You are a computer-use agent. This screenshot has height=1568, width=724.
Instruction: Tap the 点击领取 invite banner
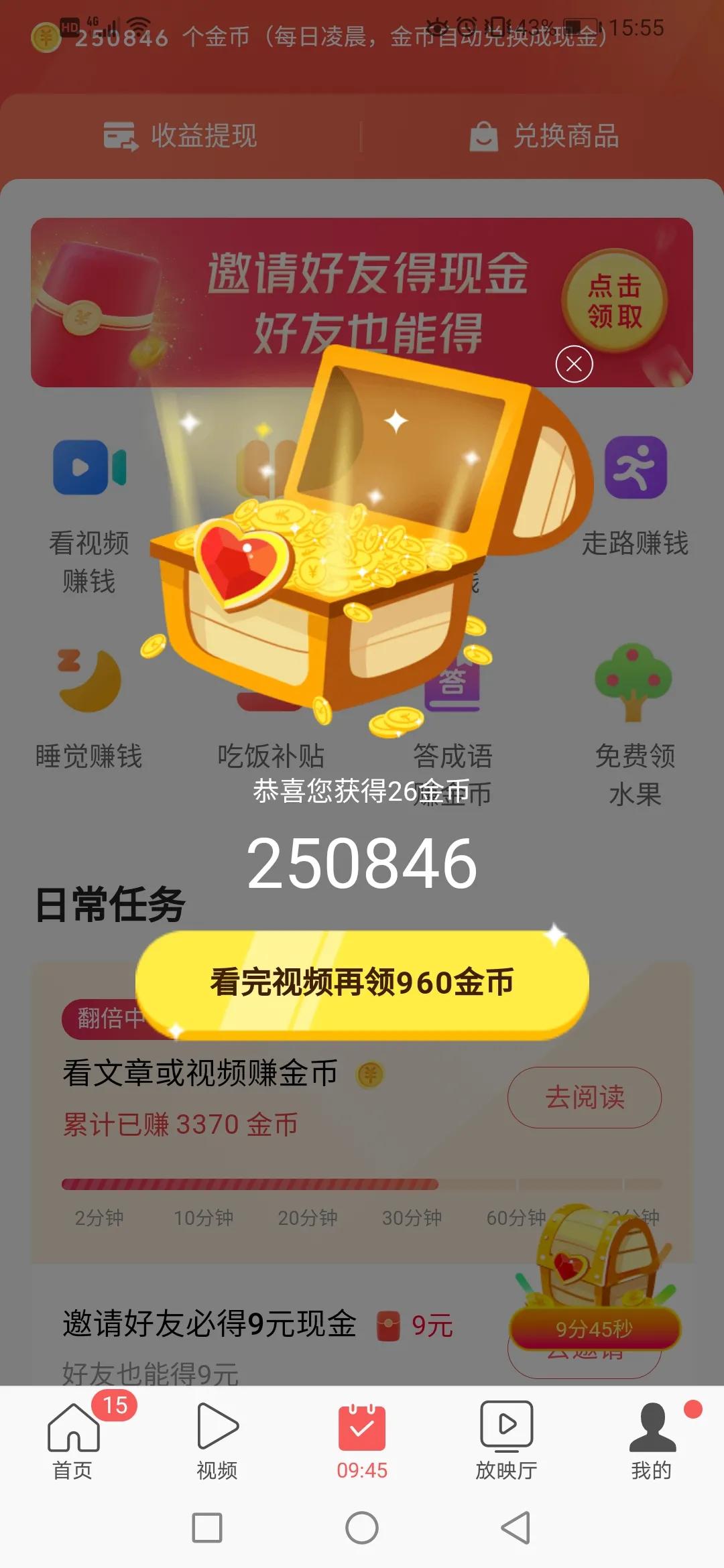[x=614, y=301]
